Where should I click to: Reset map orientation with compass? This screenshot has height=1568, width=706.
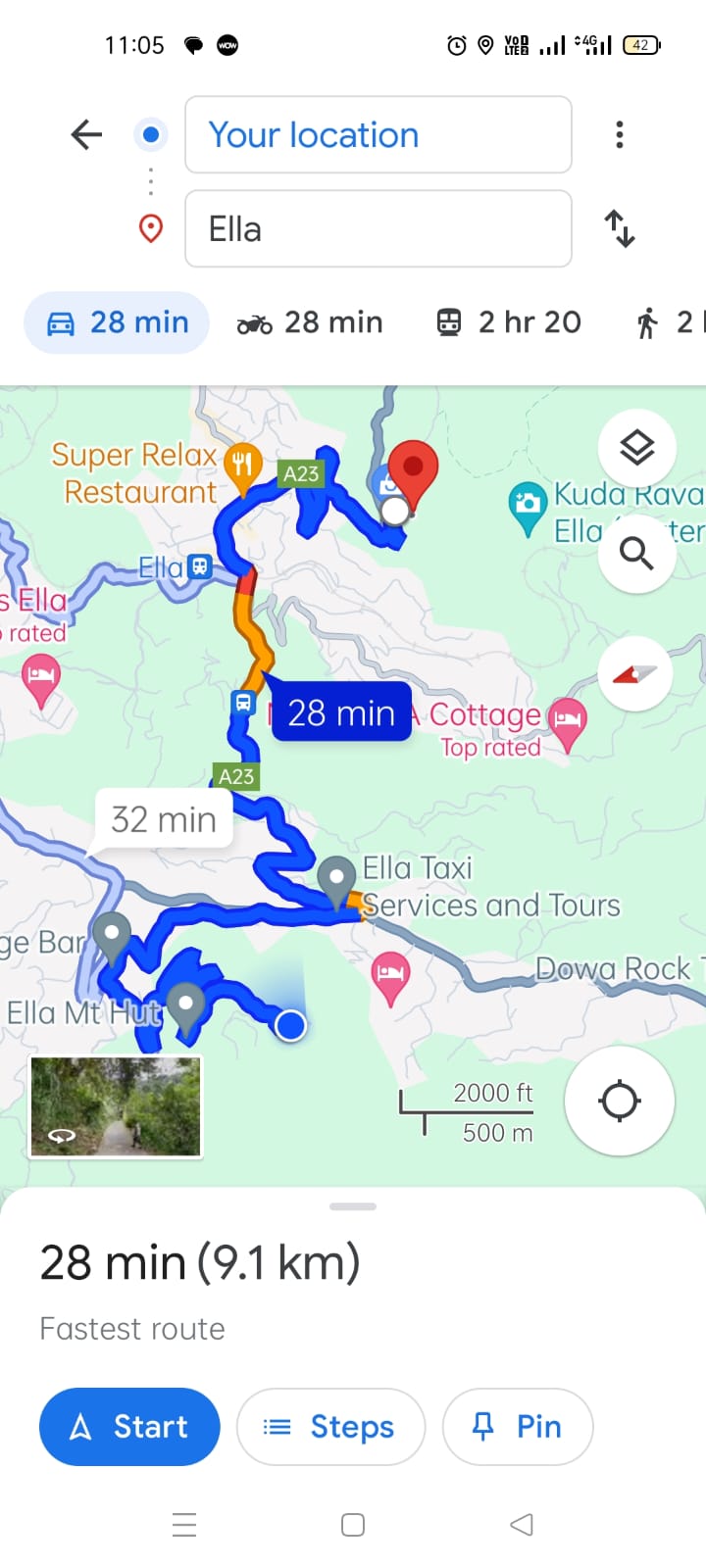[634, 674]
